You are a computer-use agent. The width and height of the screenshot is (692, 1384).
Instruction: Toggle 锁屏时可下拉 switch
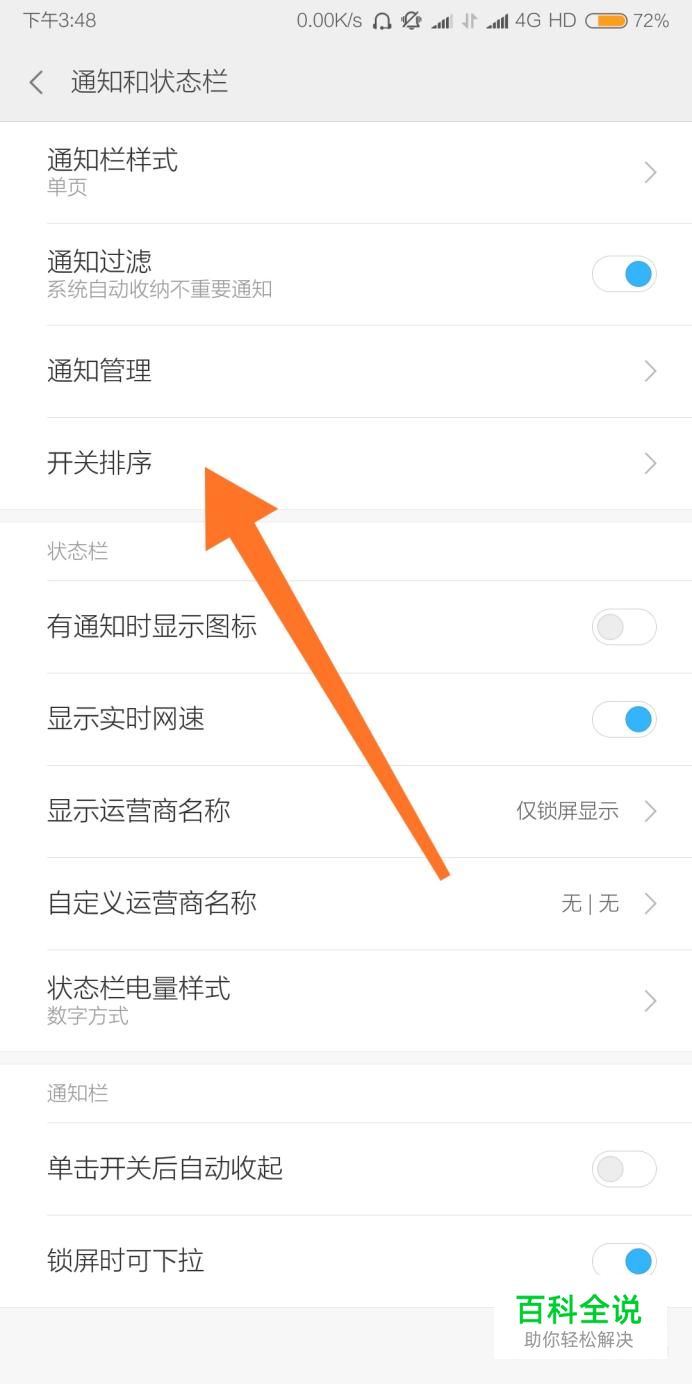click(624, 1260)
